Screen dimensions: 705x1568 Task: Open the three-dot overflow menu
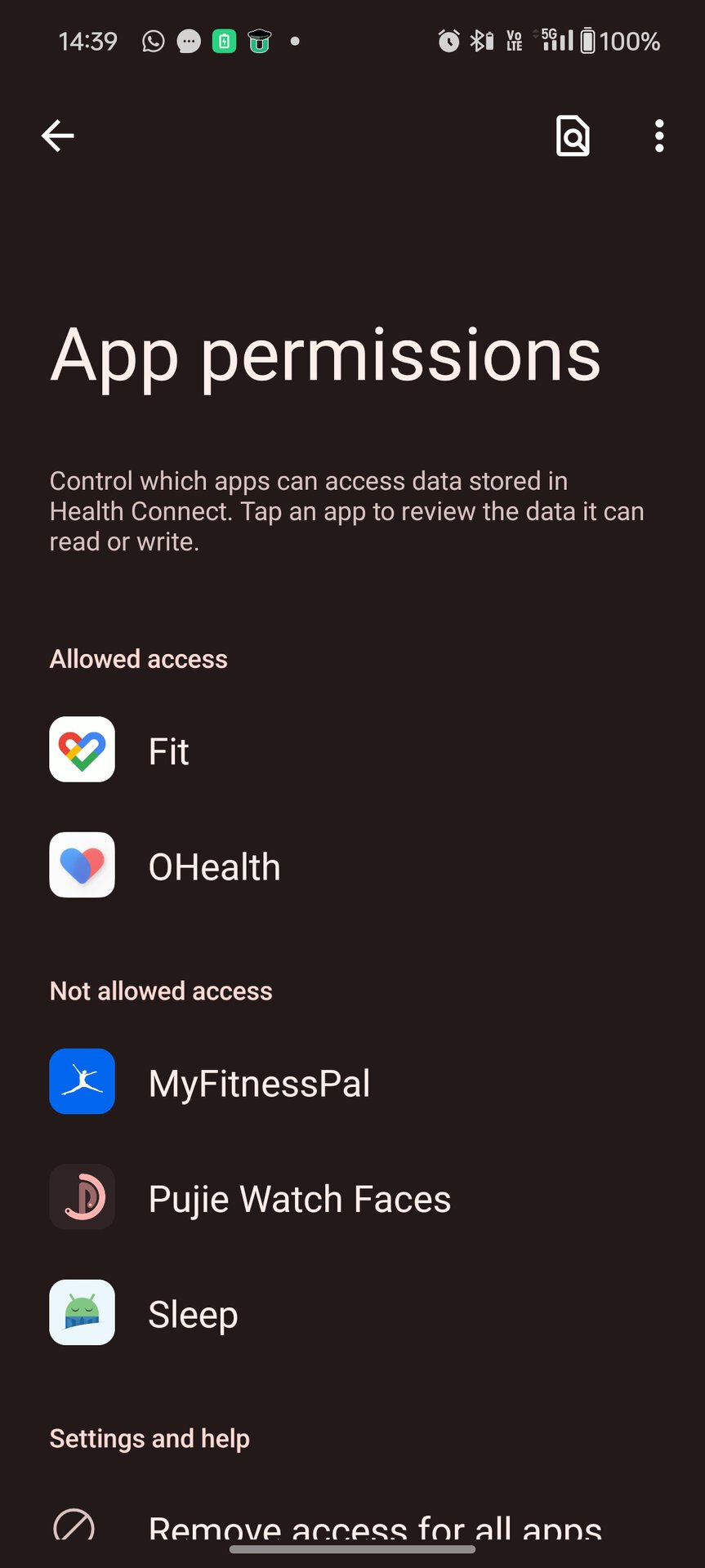point(659,136)
